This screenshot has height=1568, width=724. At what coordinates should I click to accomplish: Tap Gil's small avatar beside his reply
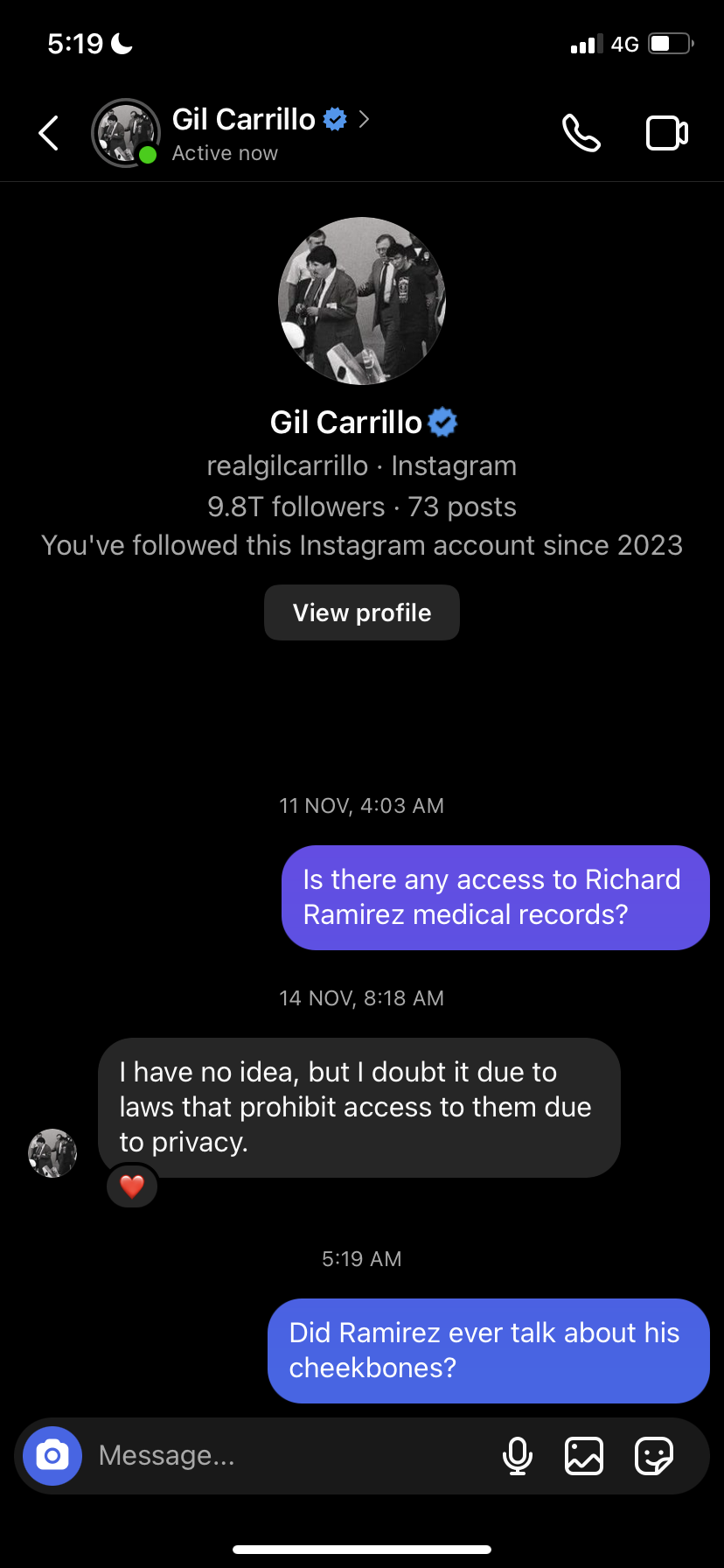pyautogui.click(x=52, y=1152)
